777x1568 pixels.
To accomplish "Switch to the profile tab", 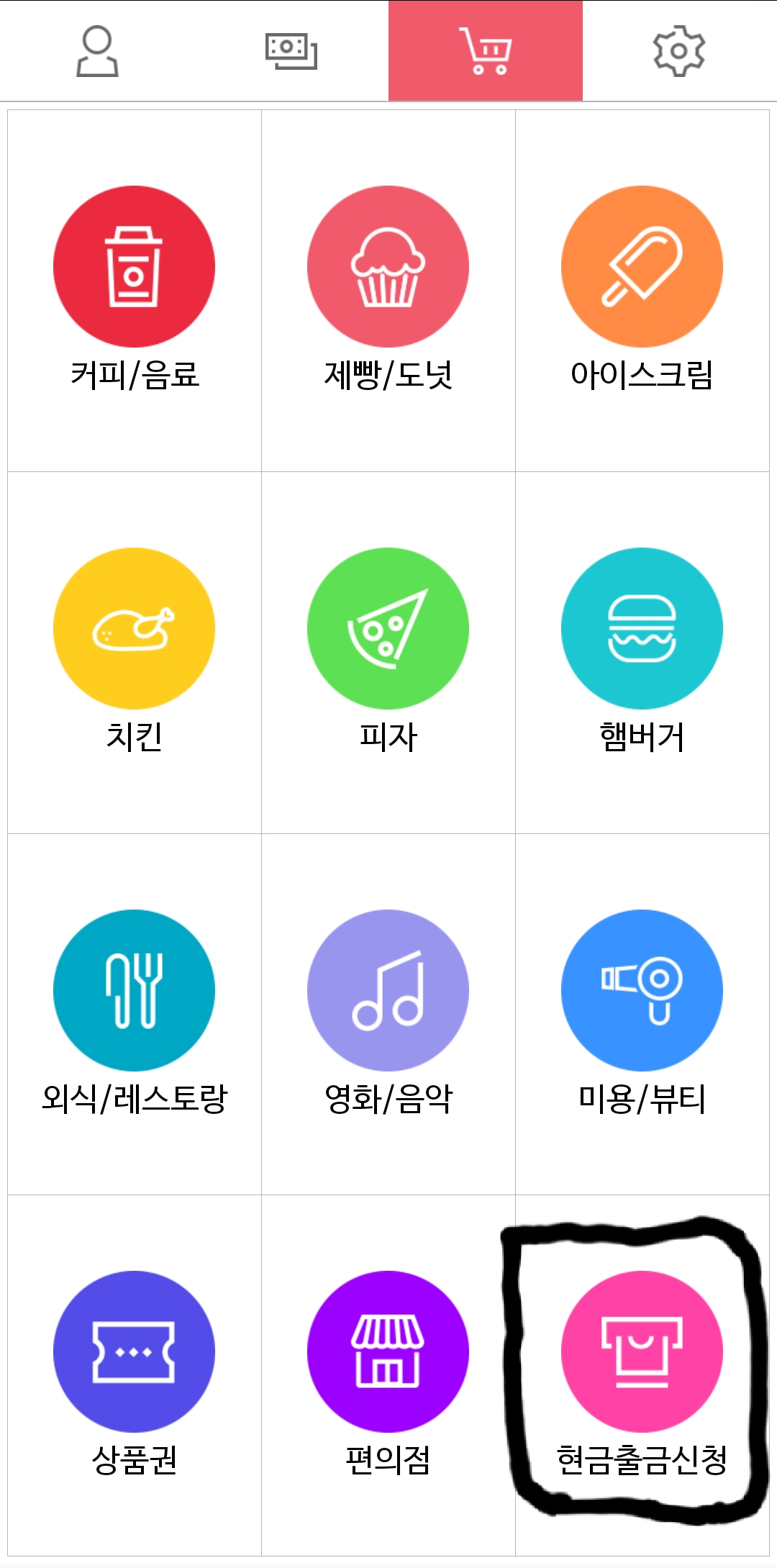I will (x=97, y=51).
